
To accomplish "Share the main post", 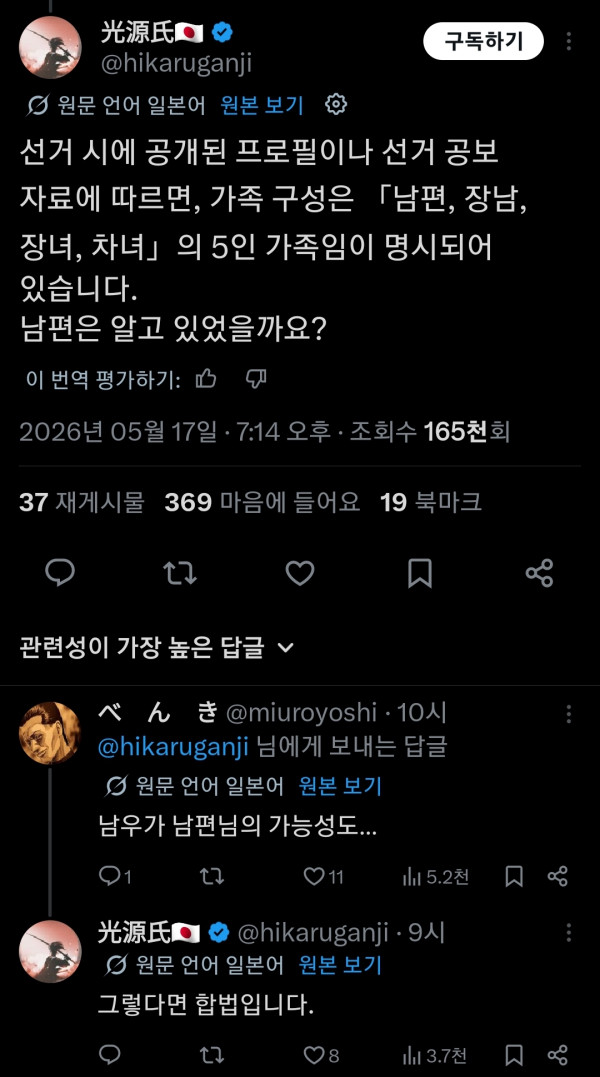I will (x=539, y=573).
